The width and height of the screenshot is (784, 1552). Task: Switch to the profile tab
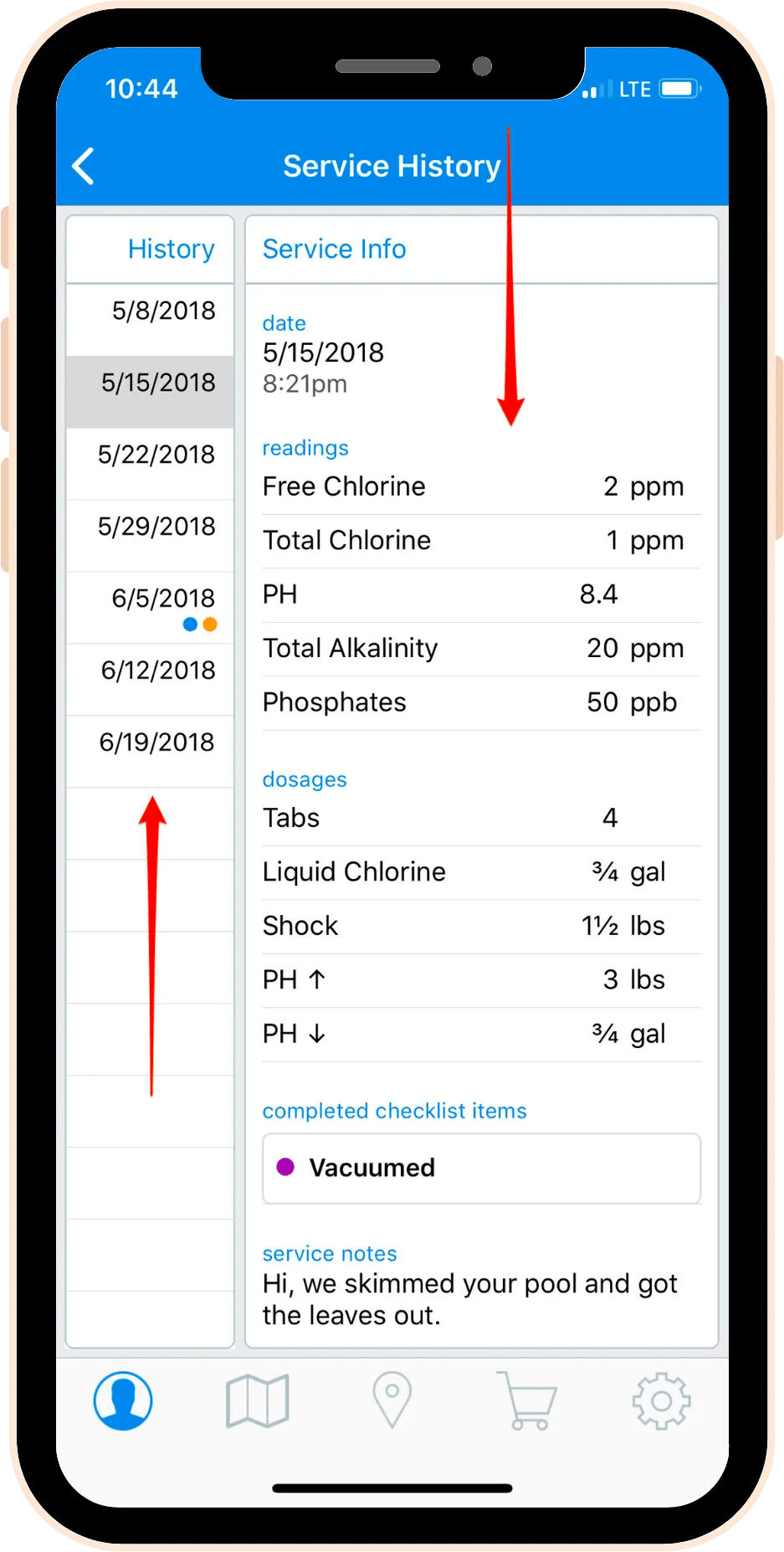123,1400
